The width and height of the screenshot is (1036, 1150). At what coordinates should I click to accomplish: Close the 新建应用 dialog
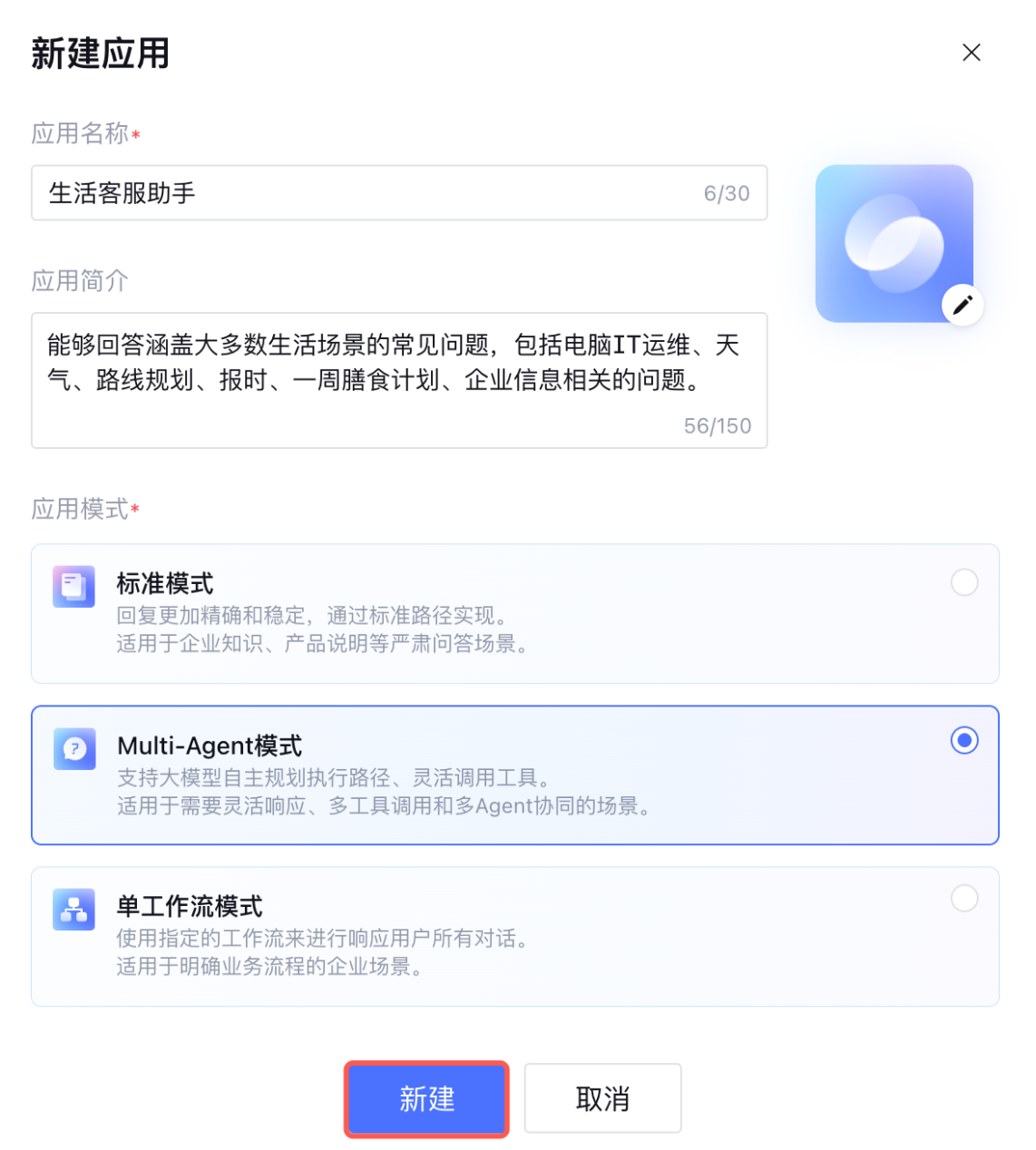[x=971, y=53]
